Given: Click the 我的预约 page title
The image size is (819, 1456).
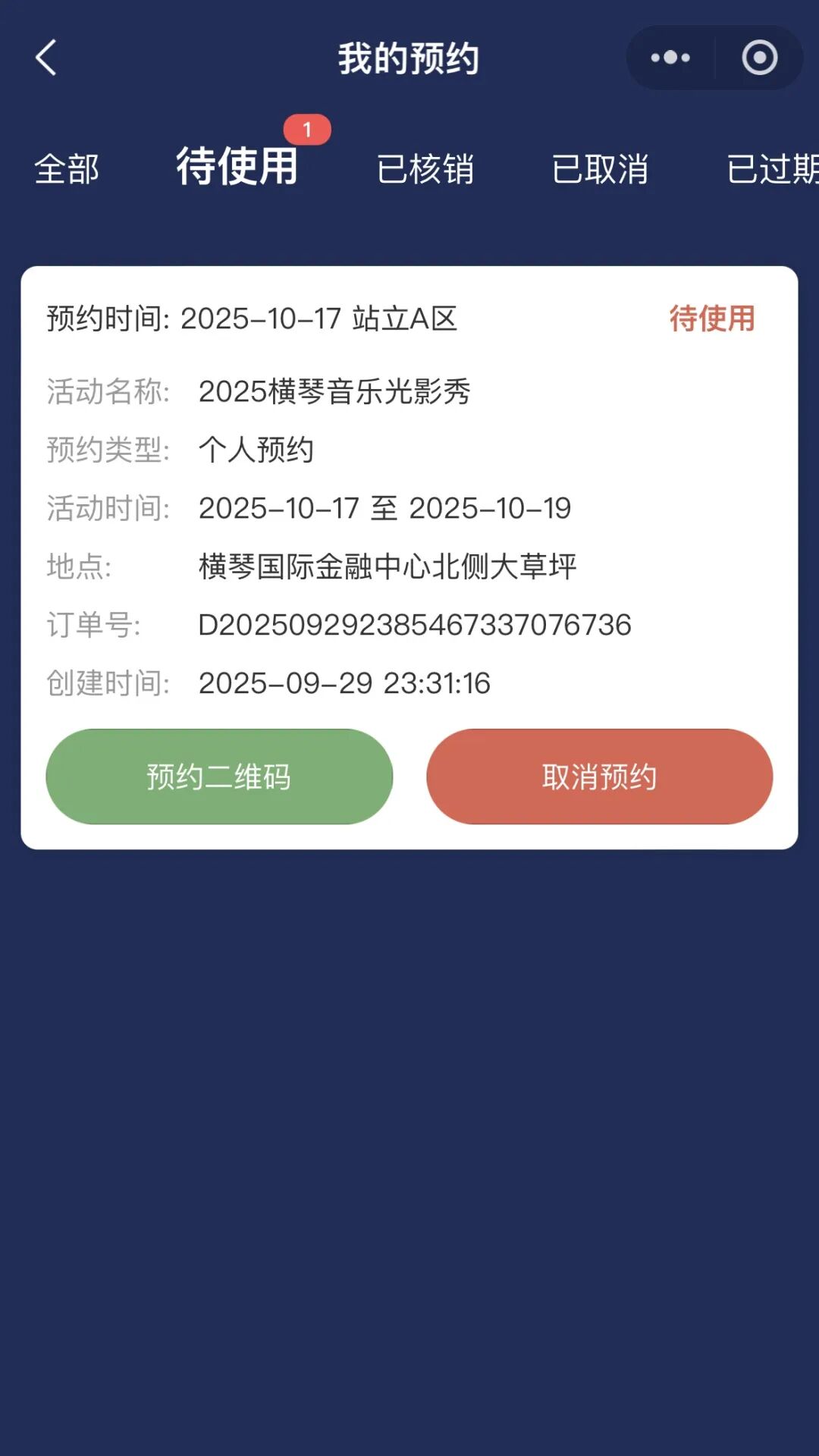Looking at the screenshot, I should pyautogui.click(x=409, y=59).
